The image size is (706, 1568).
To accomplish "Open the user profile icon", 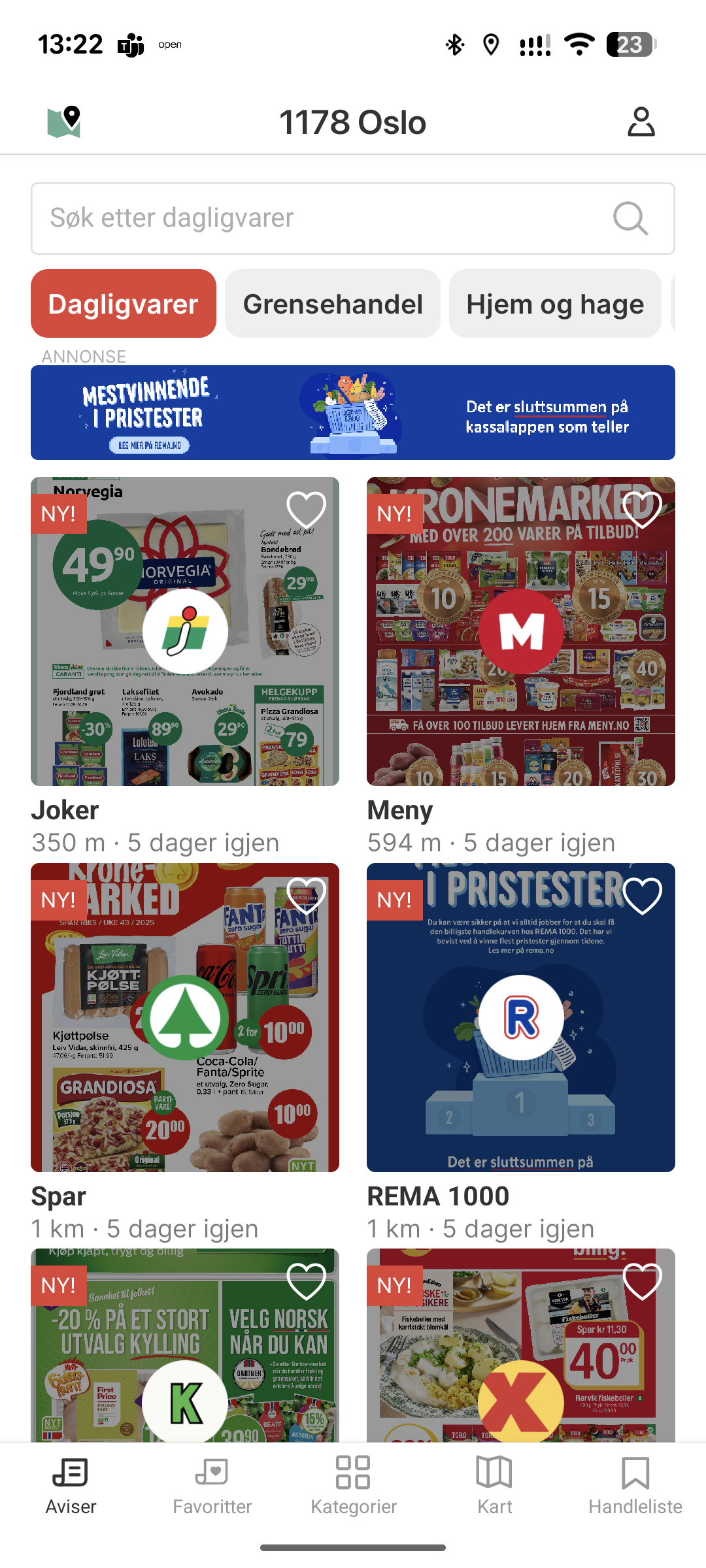I will point(641,122).
